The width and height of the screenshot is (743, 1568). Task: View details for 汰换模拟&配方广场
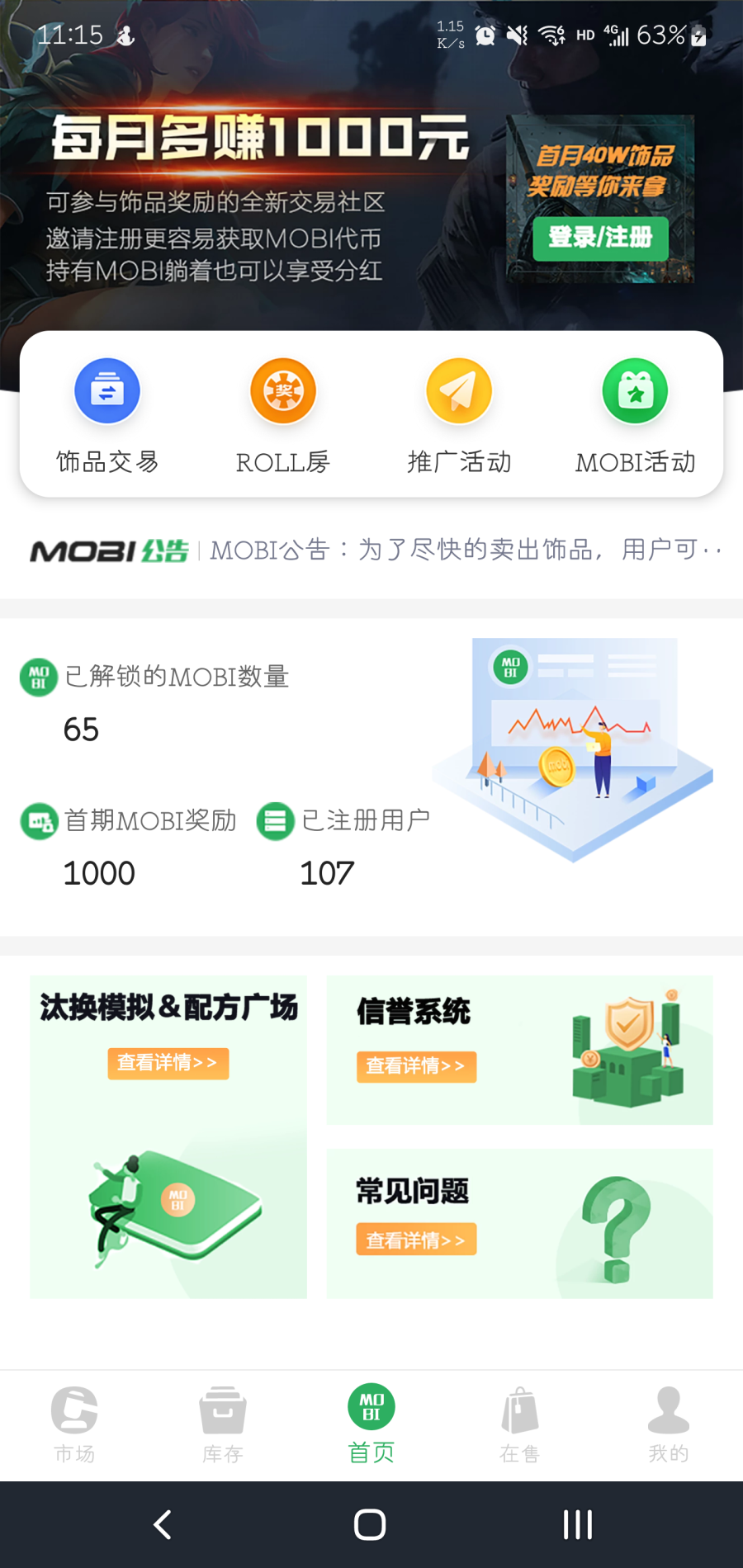click(x=168, y=1063)
